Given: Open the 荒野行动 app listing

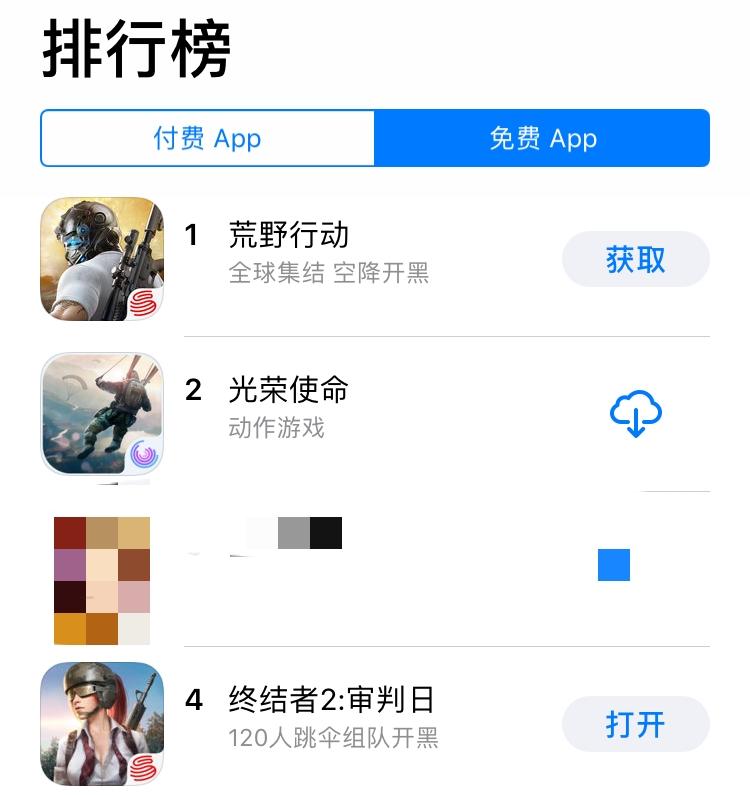Looking at the screenshot, I should click(289, 236).
